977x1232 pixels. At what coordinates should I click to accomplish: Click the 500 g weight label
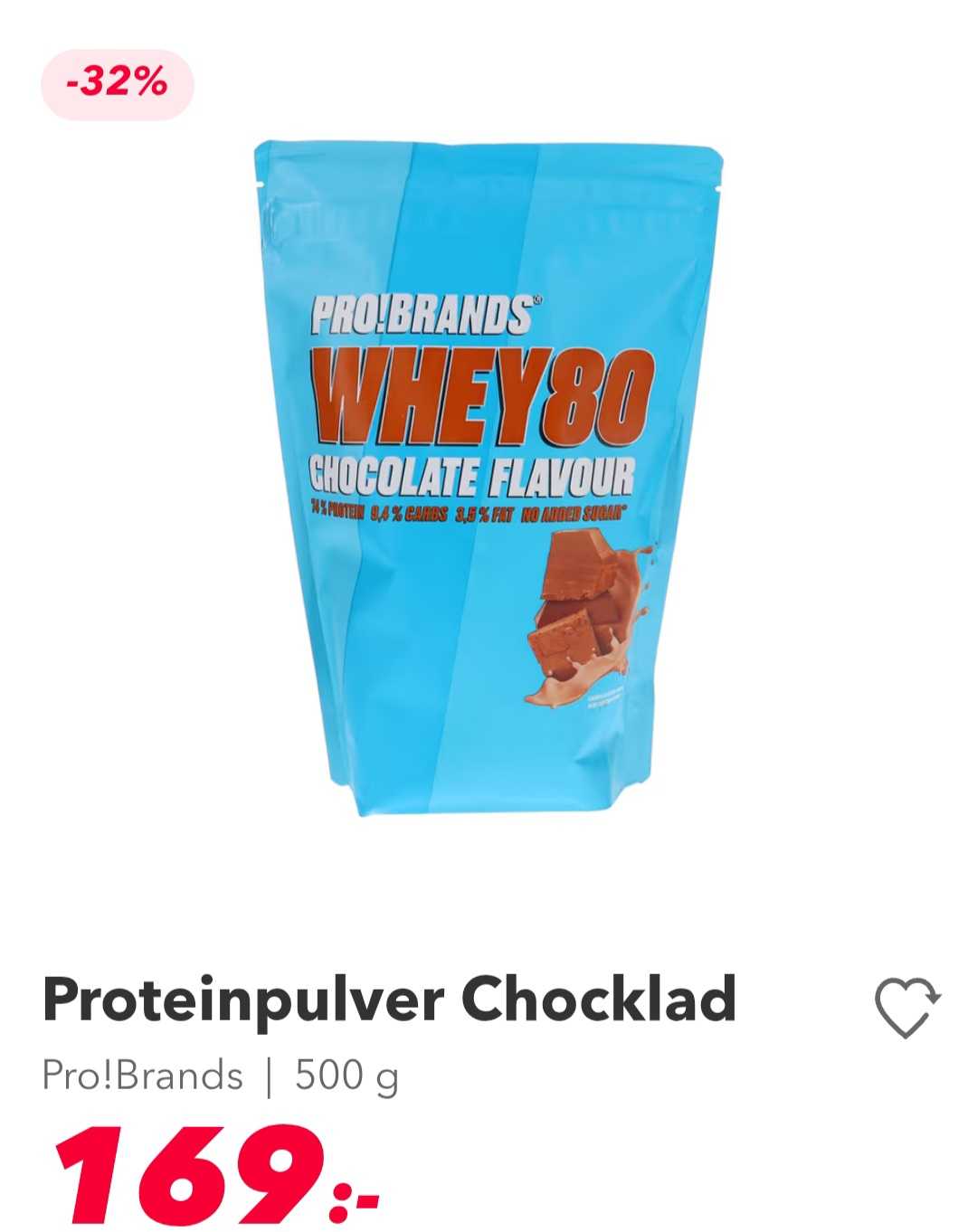tap(349, 1075)
